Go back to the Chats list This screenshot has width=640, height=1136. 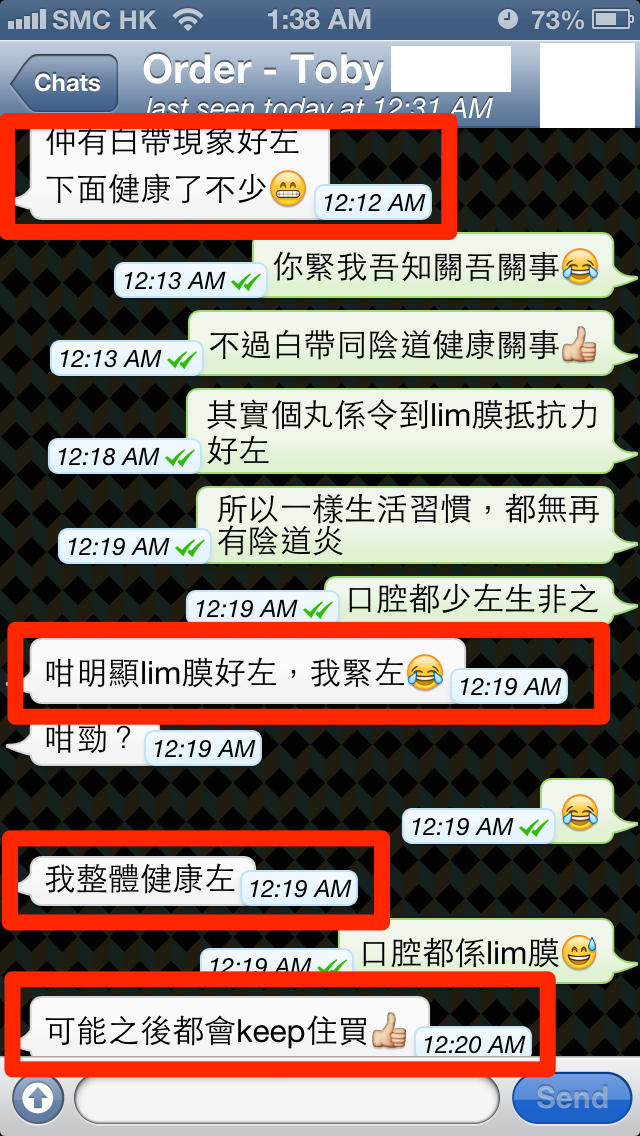[x=65, y=83]
